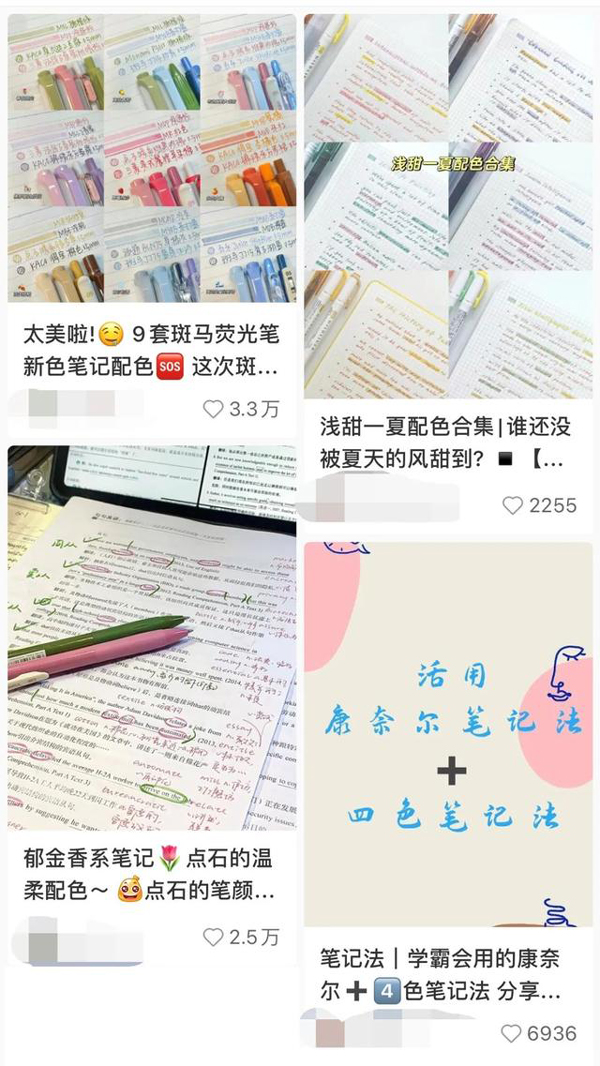Like the 笔记法 post with 6936 likes
This screenshot has width=600, height=1066.
[512, 1033]
